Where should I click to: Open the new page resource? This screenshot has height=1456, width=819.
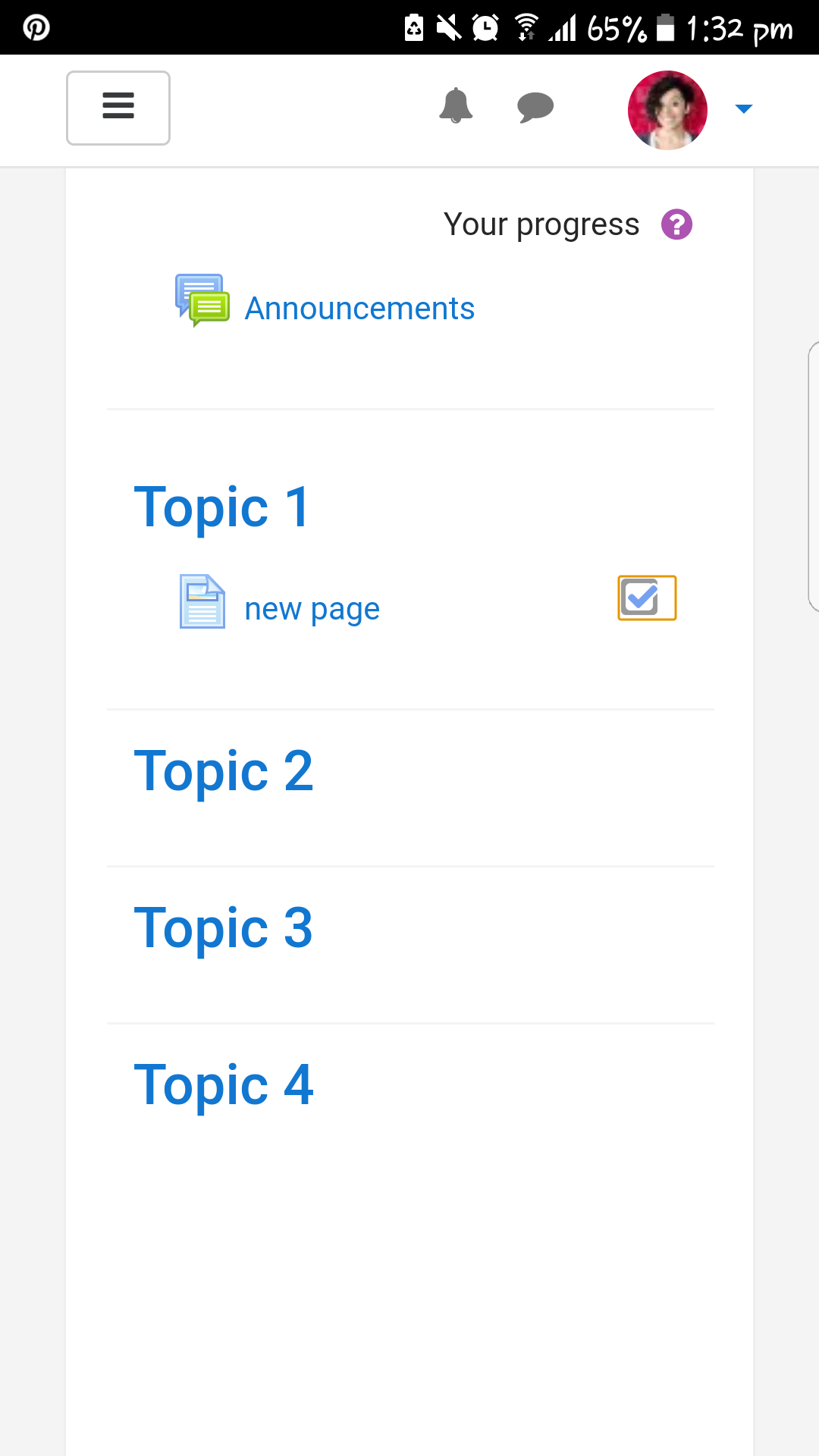tap(312, 609)
